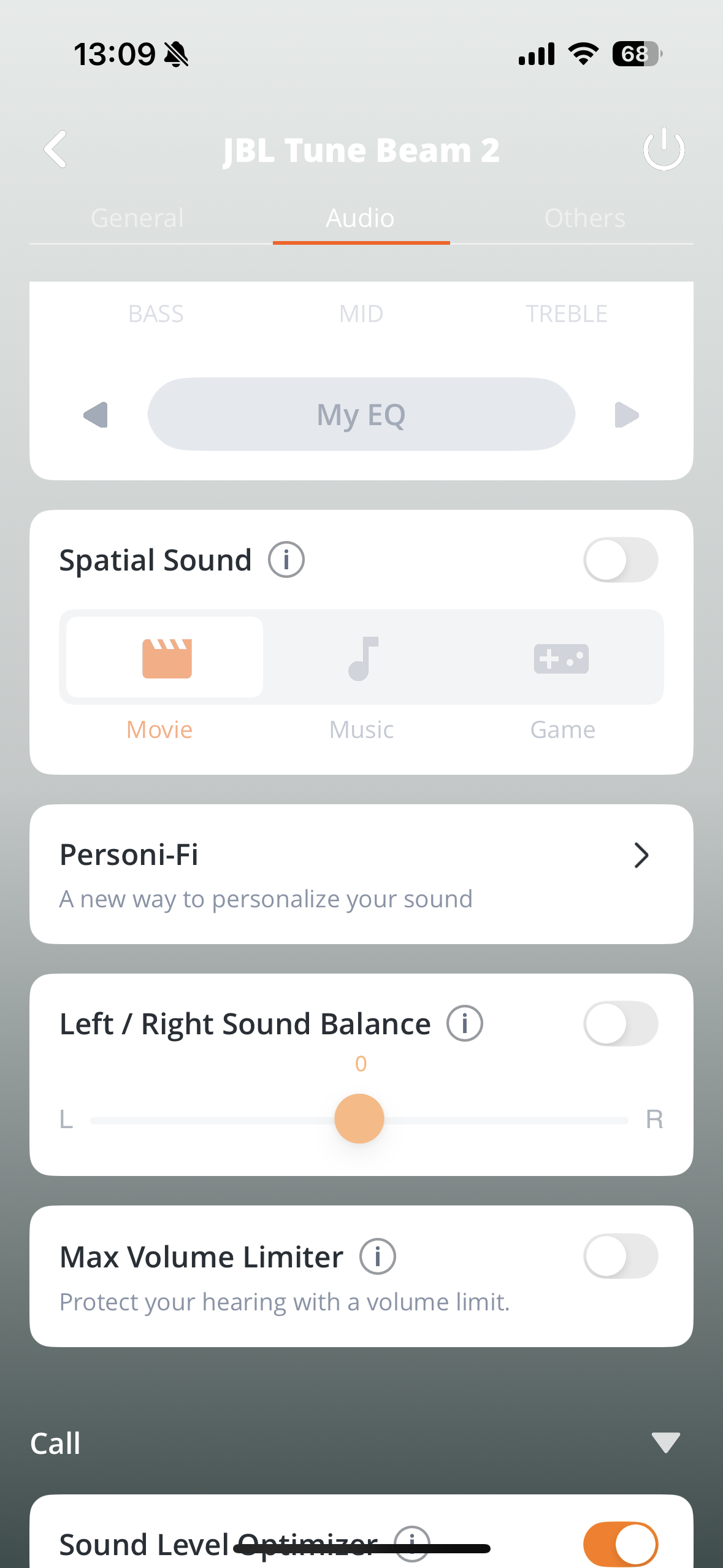Switch to the General tab
723x1568 pixels.
point(137,218)
